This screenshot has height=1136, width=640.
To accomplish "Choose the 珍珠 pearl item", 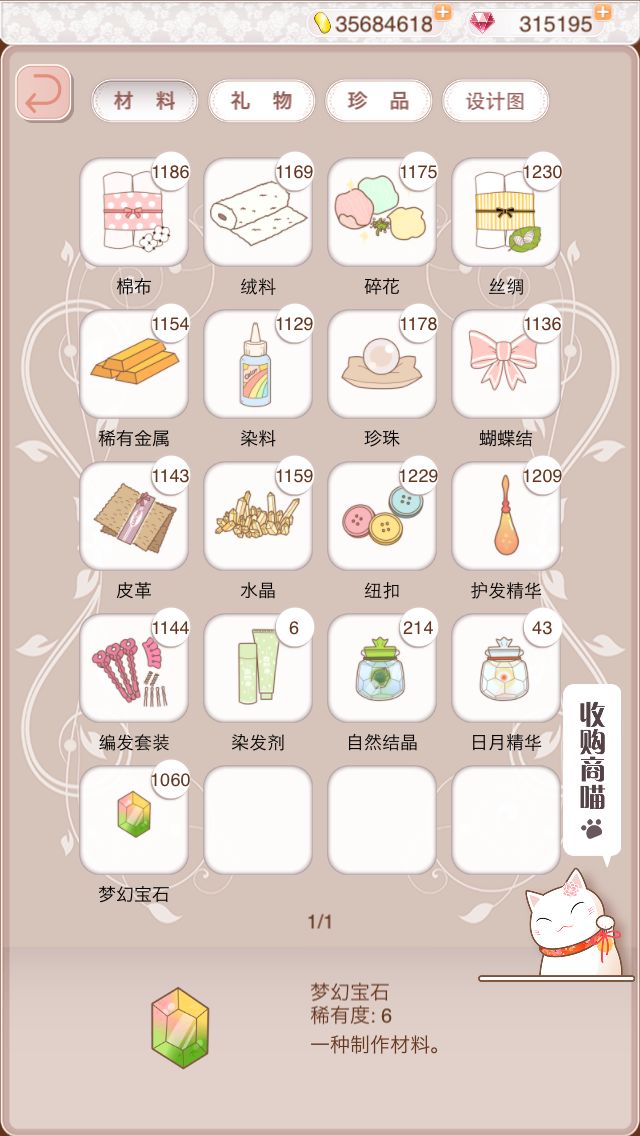I will pos(382,364).
